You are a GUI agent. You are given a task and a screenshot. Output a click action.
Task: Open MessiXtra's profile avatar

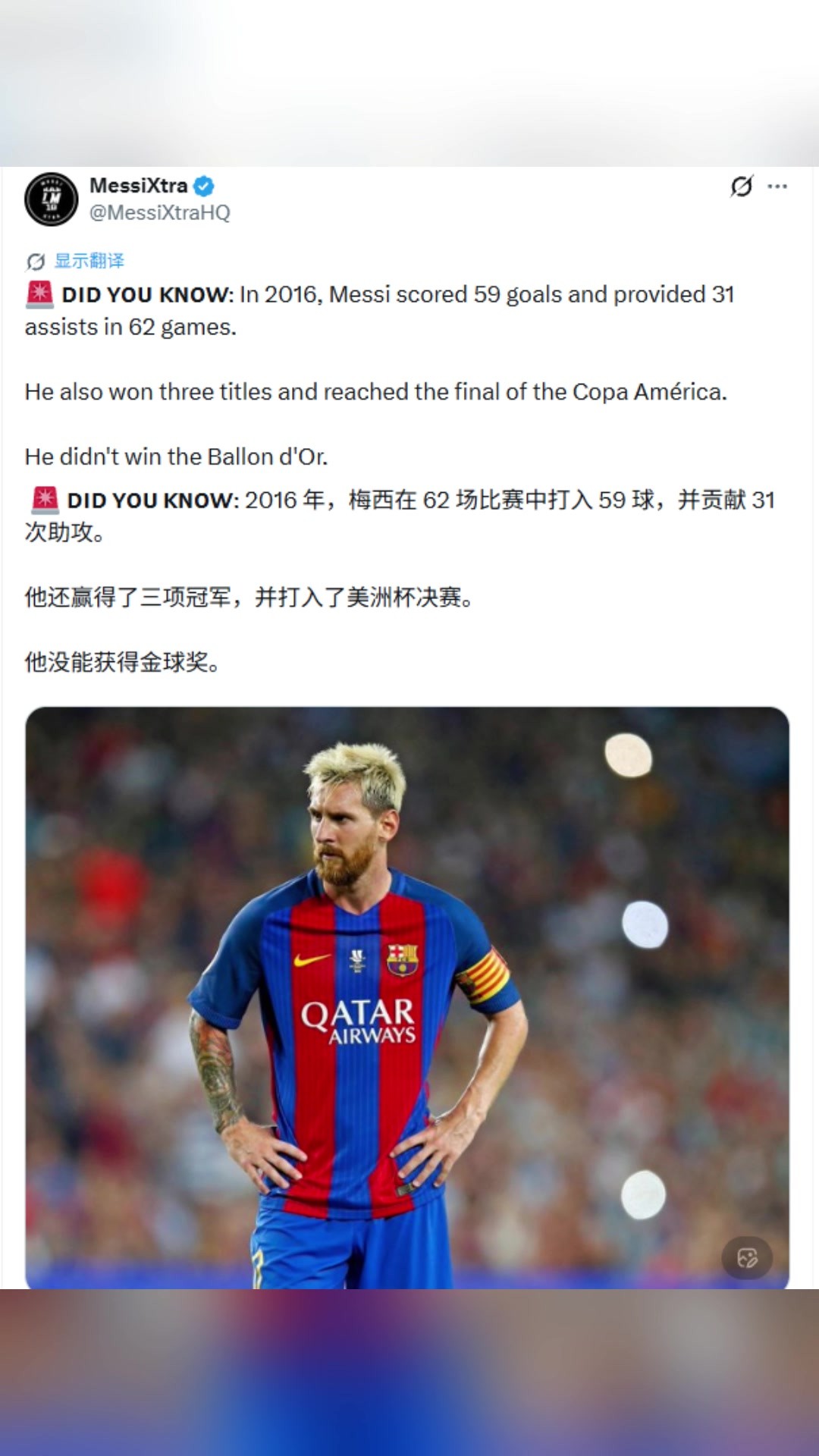pos(51,199)
